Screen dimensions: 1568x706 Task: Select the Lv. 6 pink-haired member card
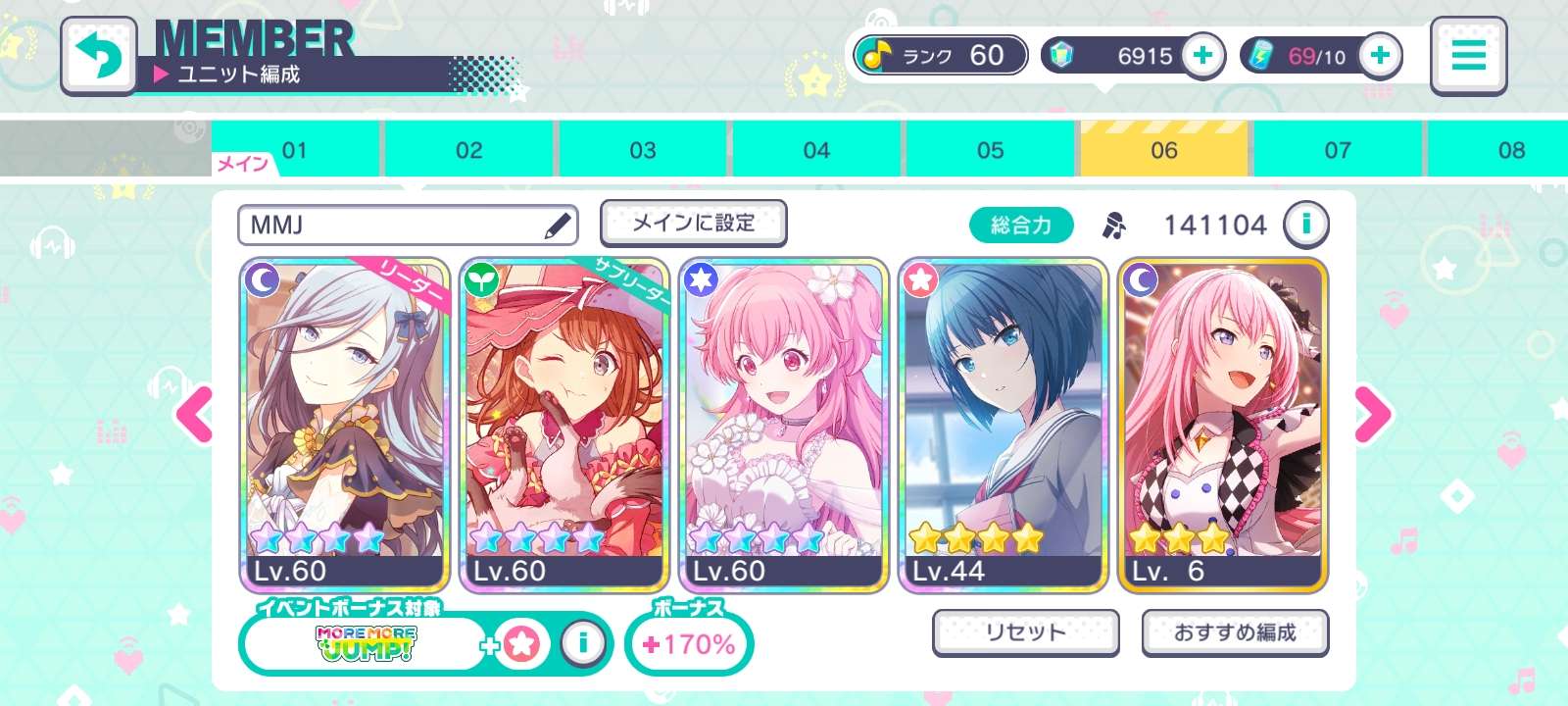click(1222, 424)
